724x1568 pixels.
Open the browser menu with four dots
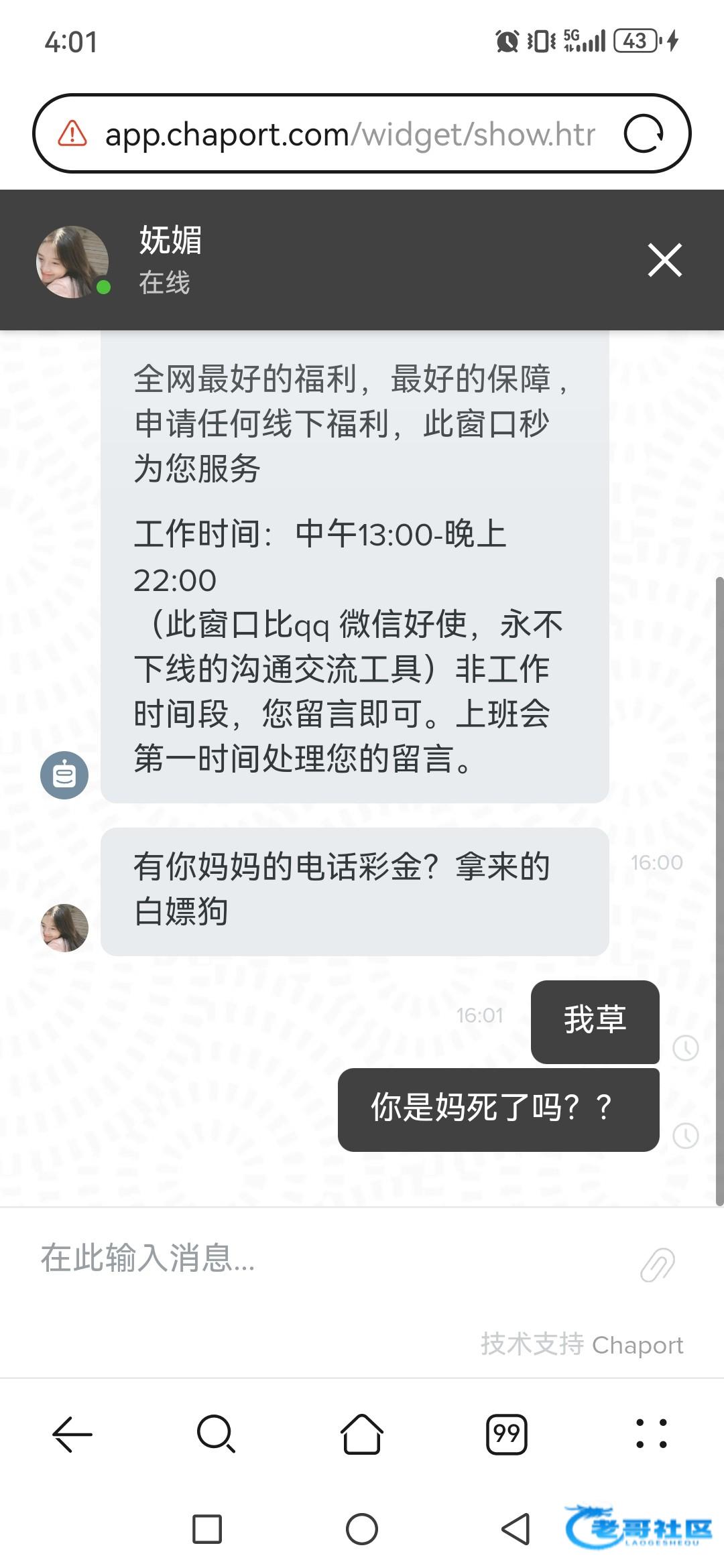tap(651, 1433)
